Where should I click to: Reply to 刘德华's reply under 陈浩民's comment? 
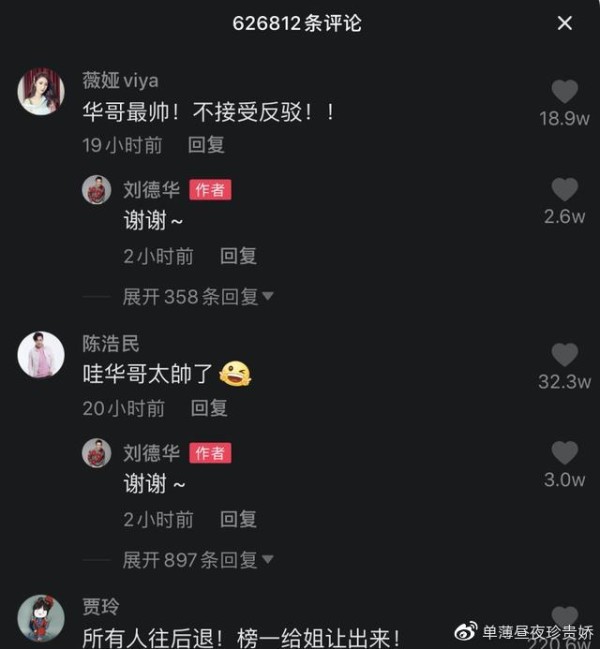coord(239,519)
